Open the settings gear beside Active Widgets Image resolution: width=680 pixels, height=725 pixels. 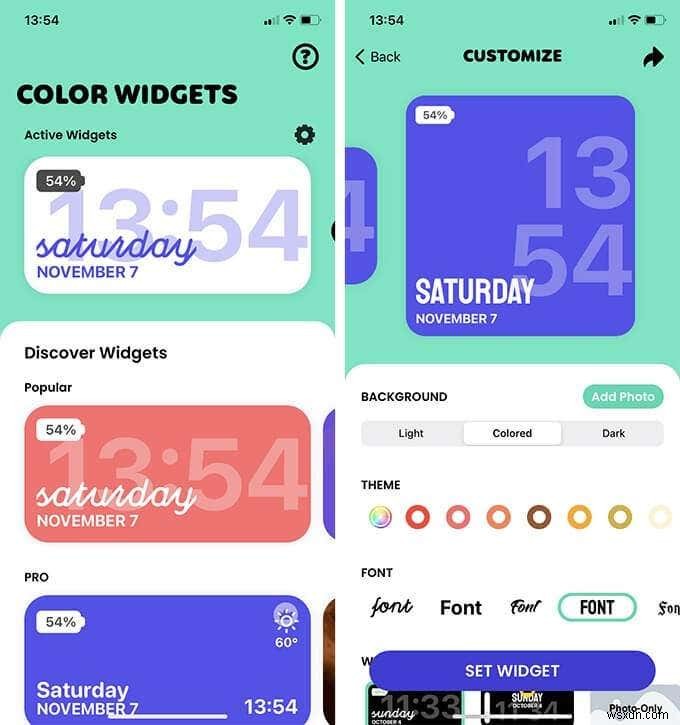click(x=304, y=135)
